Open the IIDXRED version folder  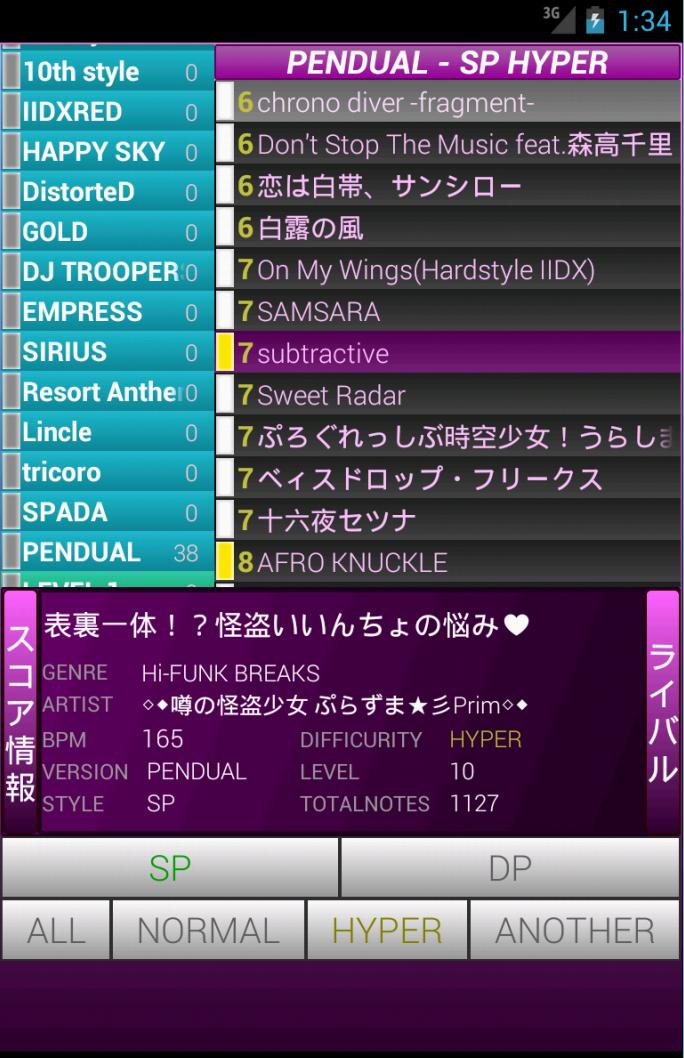click(x=107, y=112)
